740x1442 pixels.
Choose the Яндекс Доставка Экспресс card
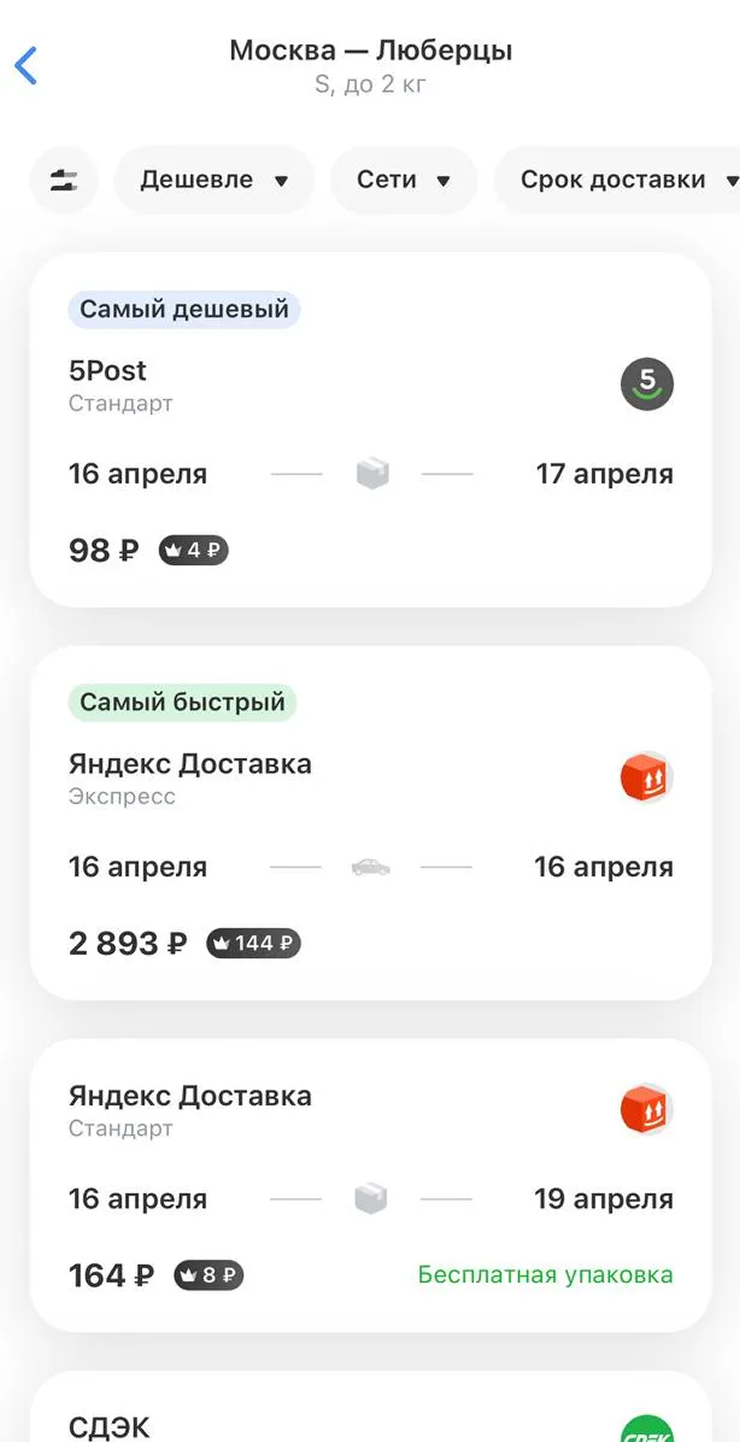coord(370,823)
